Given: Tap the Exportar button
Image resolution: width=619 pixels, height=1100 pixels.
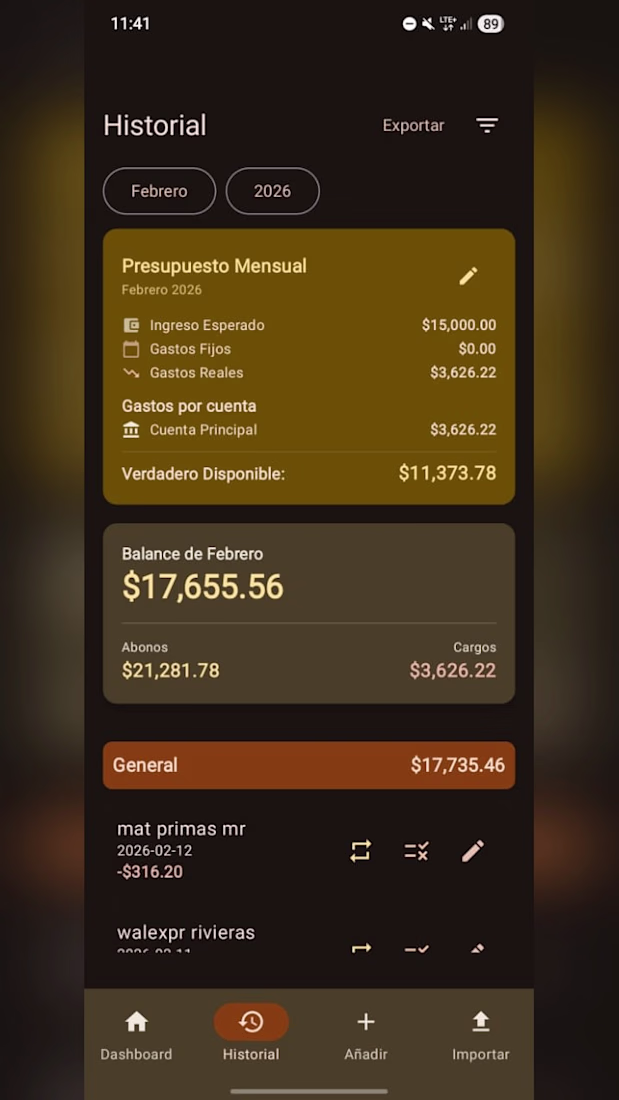Looking at the screenshot, I should [x=413, y=125].
